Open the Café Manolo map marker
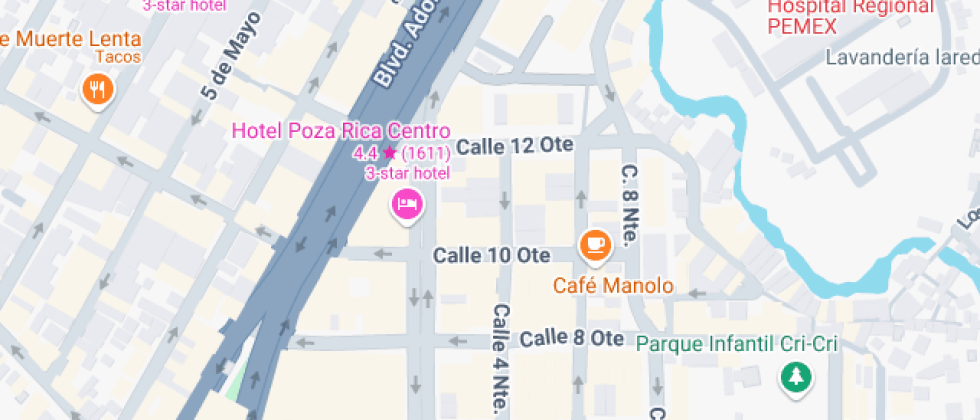980x420 pixels. click(595, 244)
